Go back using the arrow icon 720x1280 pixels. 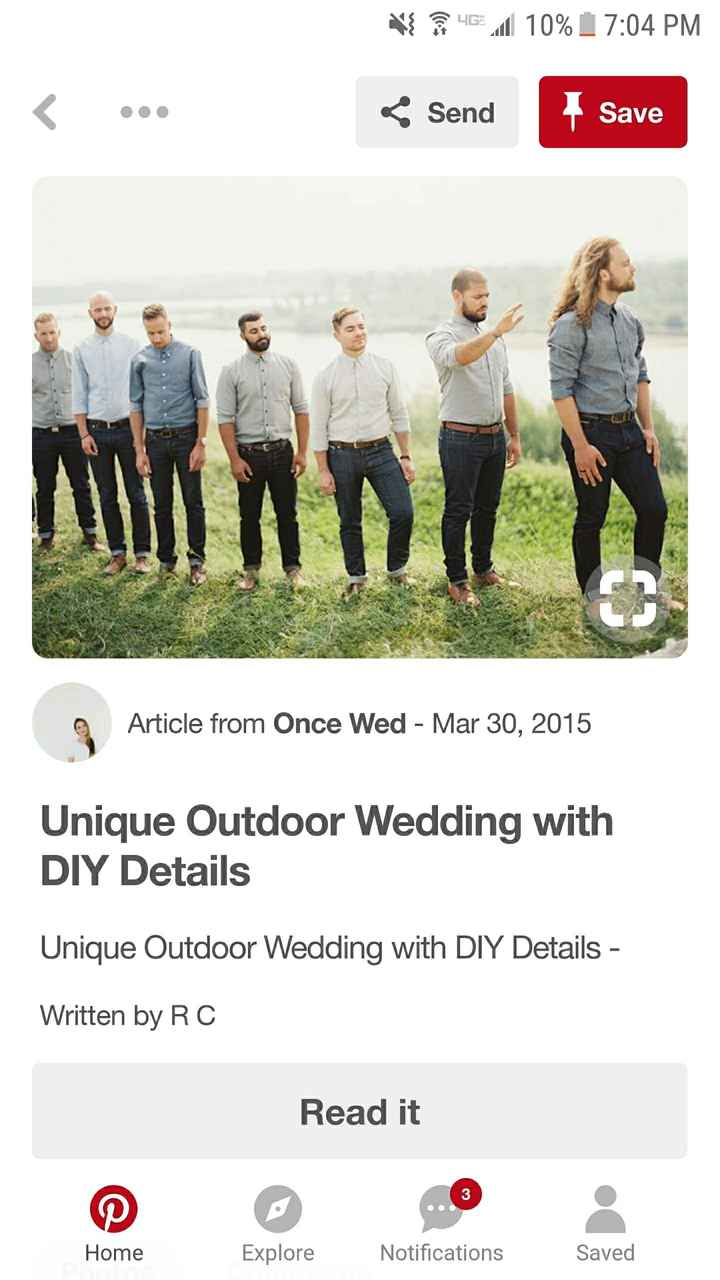click(x=45, y=112)
